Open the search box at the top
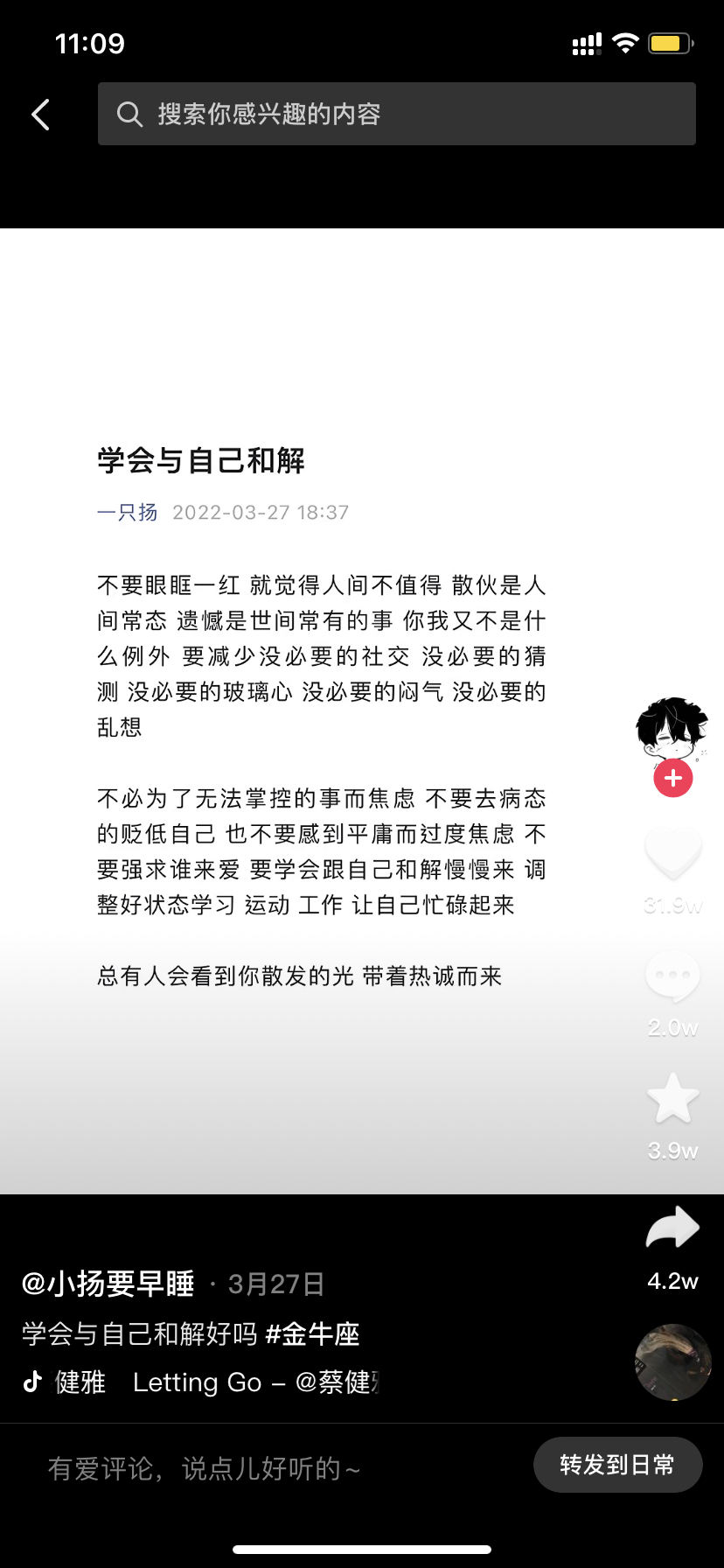This screenshot has height=1568, width=724. pos(397,114)
